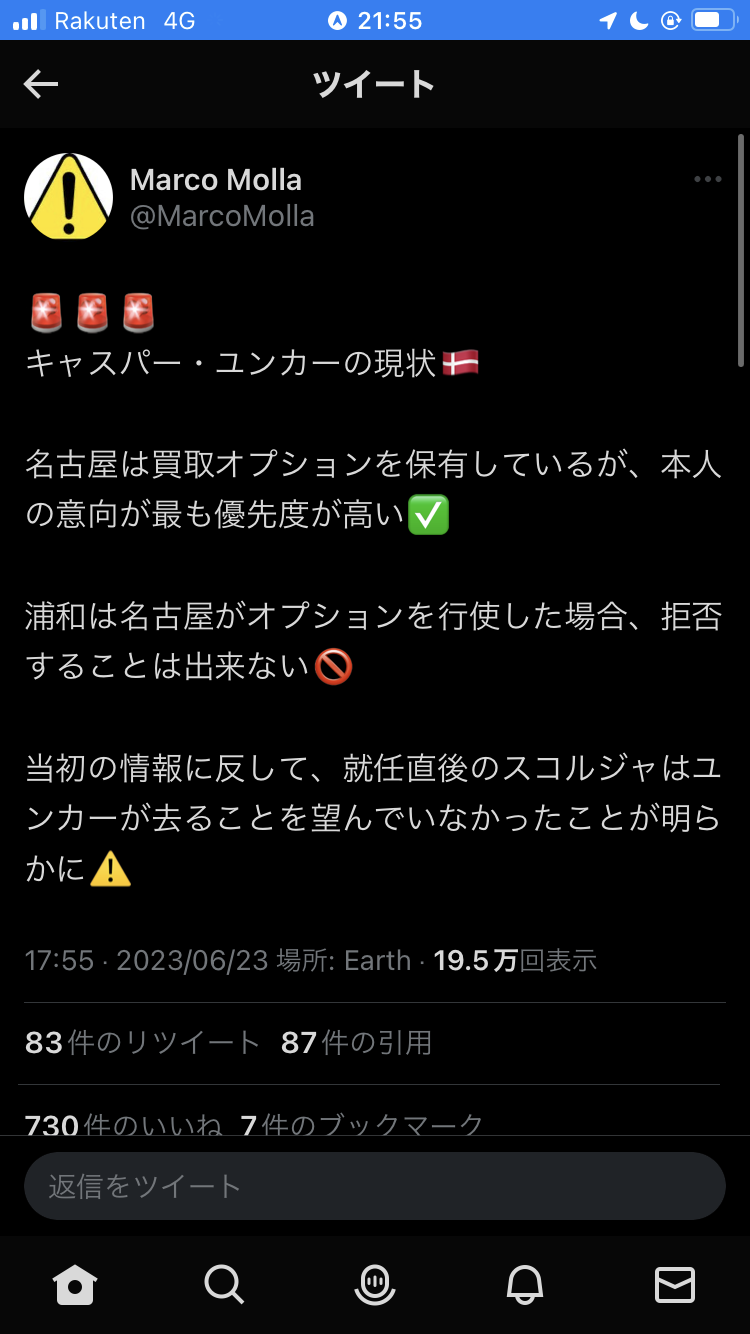
Task: Switch to the Search tab
Action: [224, 1284]
